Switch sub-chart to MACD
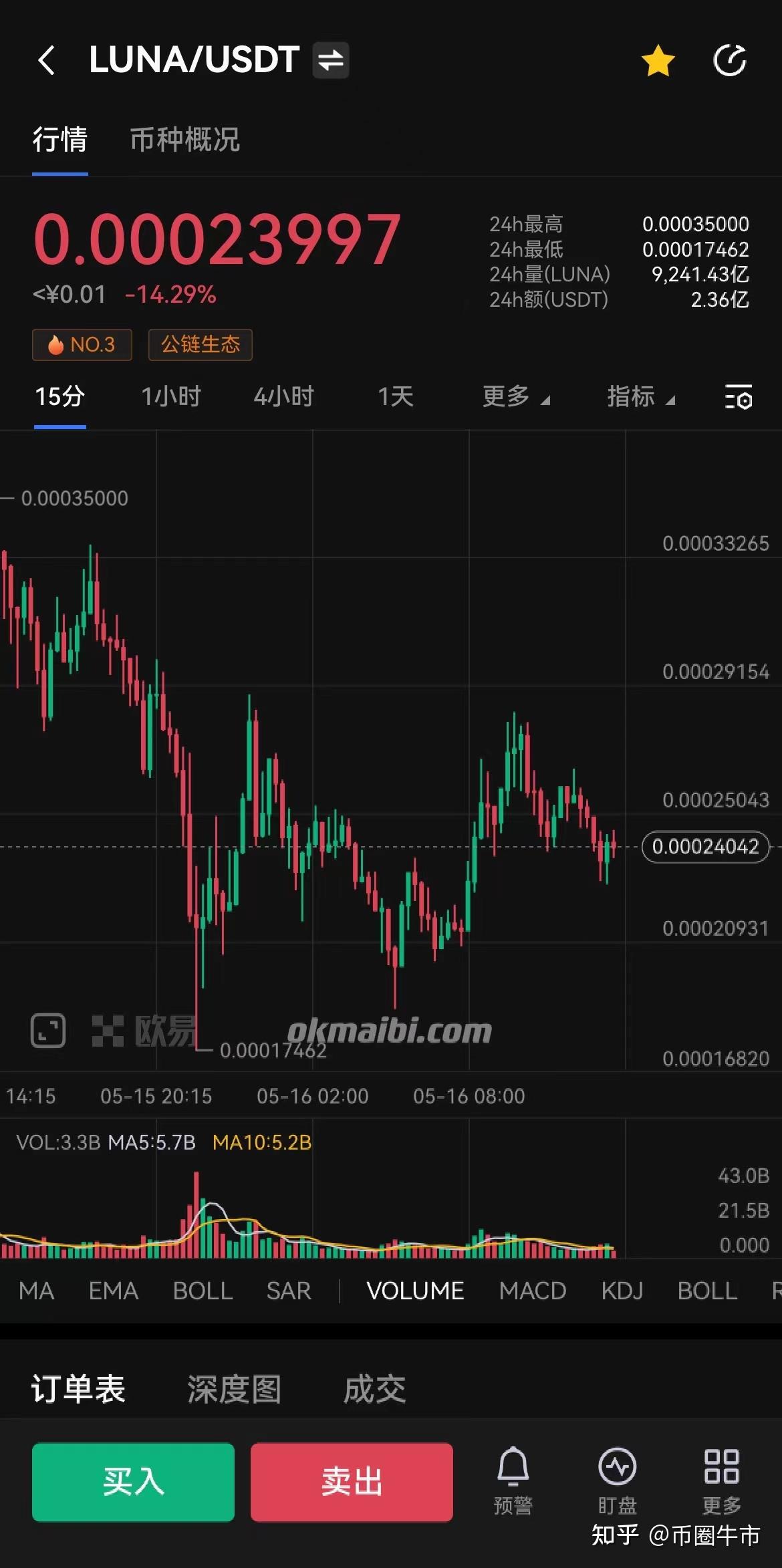Image resolution: width=782 pixels, height=1568 pixels. pos(532,1291)
